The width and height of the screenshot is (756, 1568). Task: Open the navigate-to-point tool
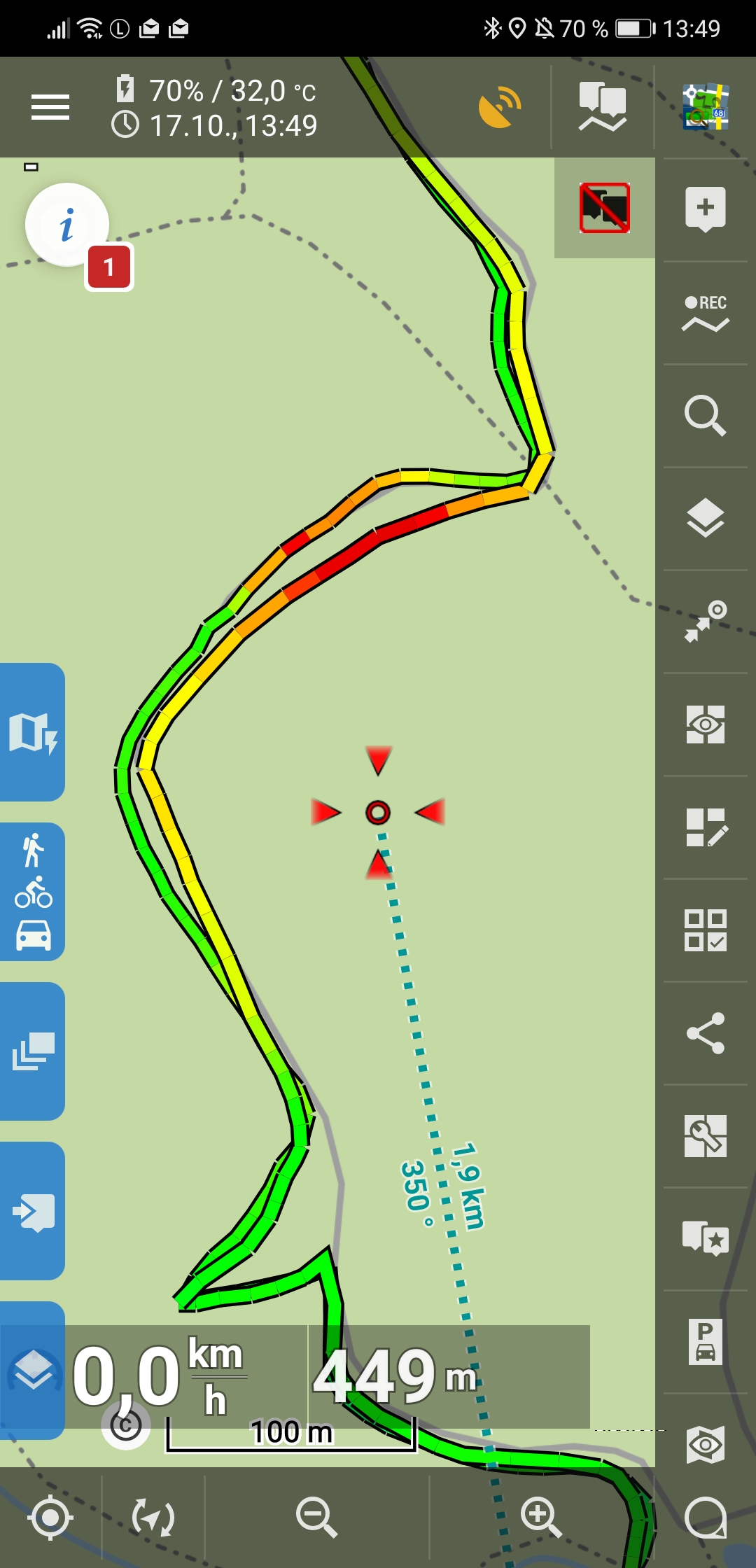click(706, 622)
